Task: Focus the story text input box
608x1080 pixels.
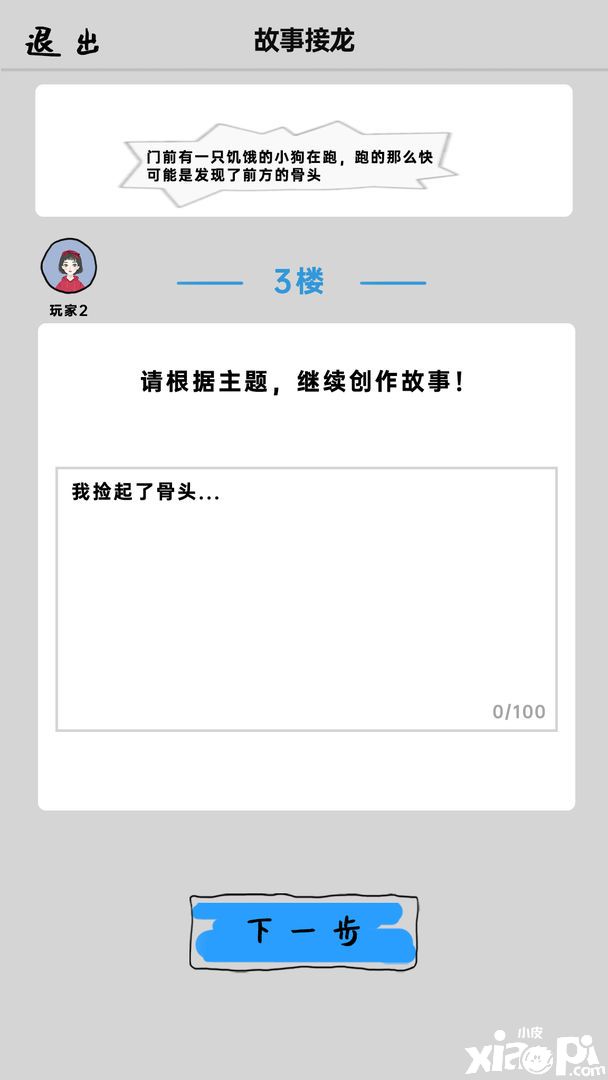Action: 306,598
